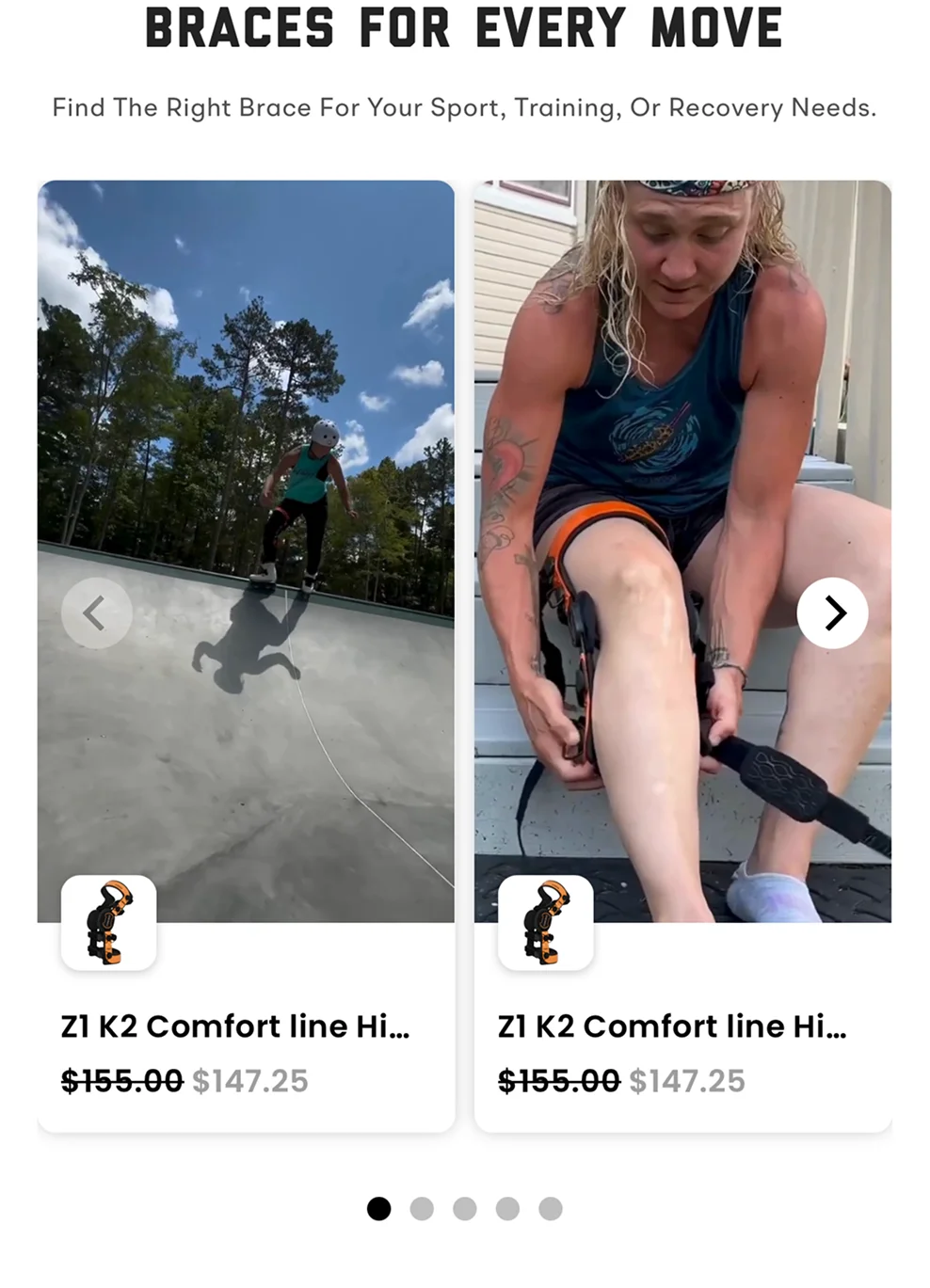Jump to the second carousel page dot
This screenshot has width=930, height=1288.
point(422,1208)
